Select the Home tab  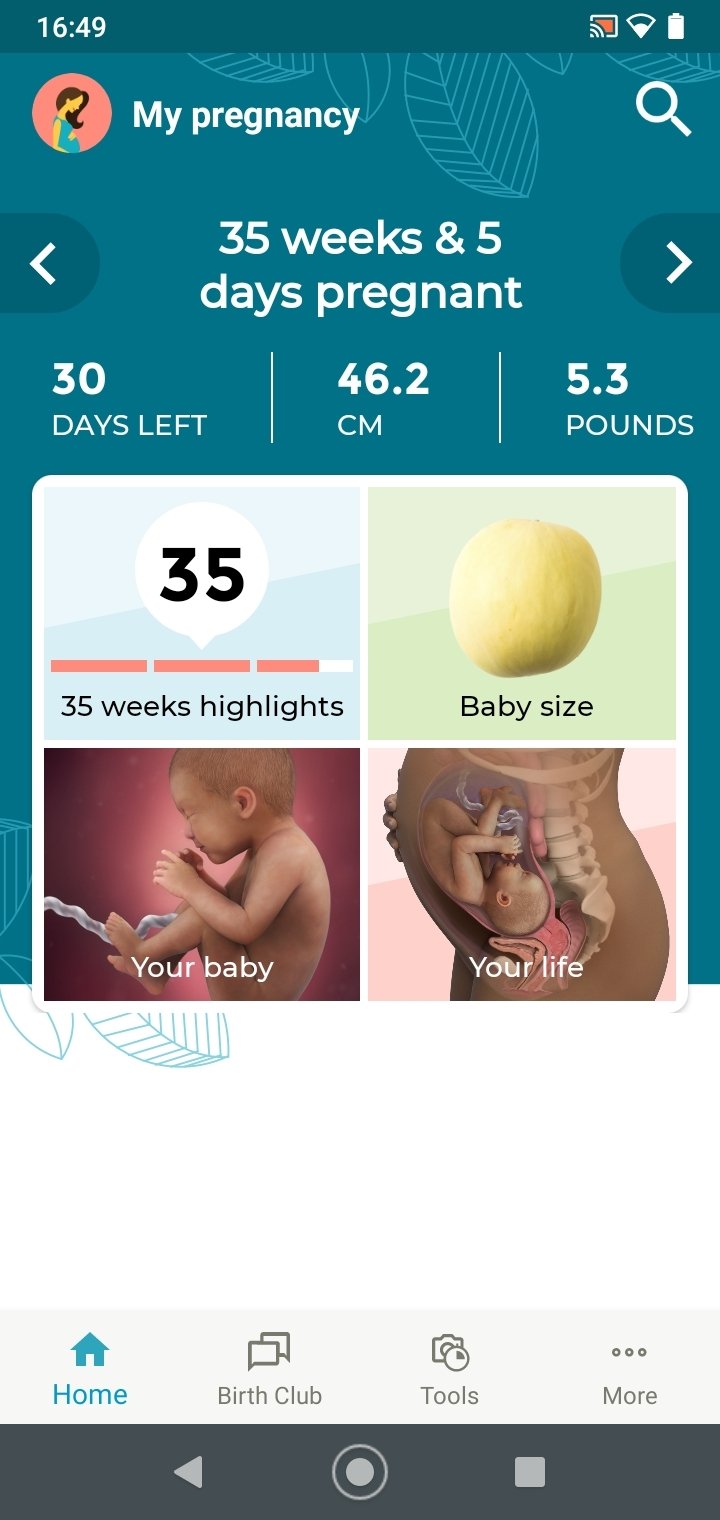(90, 1368)
